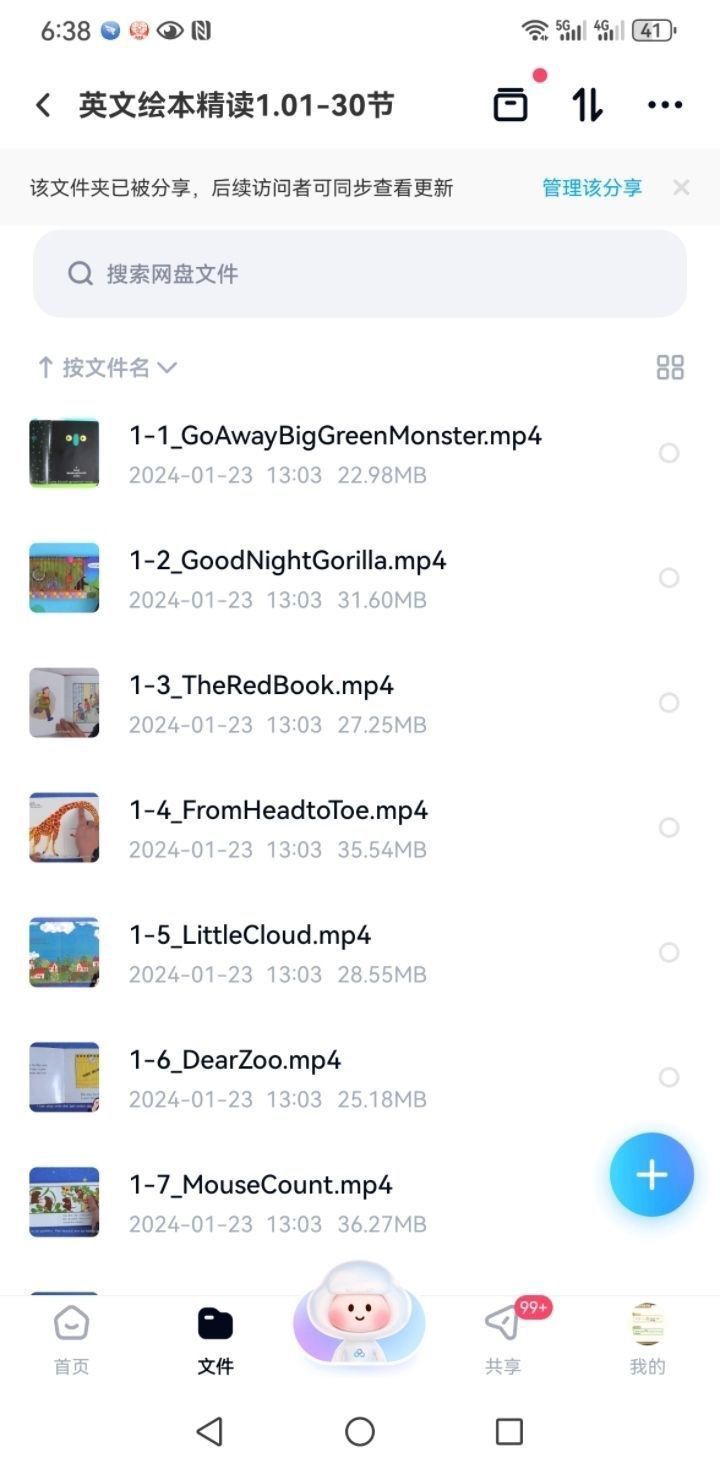Switch to the 首页 tab
The image size is (720, 1469).
point(71,1340)
